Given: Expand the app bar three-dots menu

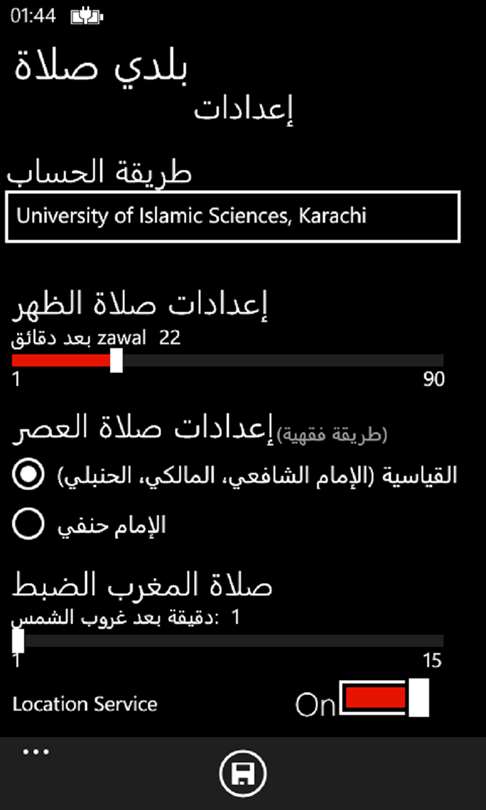Looking at the screenshot, I should point(36,752).
